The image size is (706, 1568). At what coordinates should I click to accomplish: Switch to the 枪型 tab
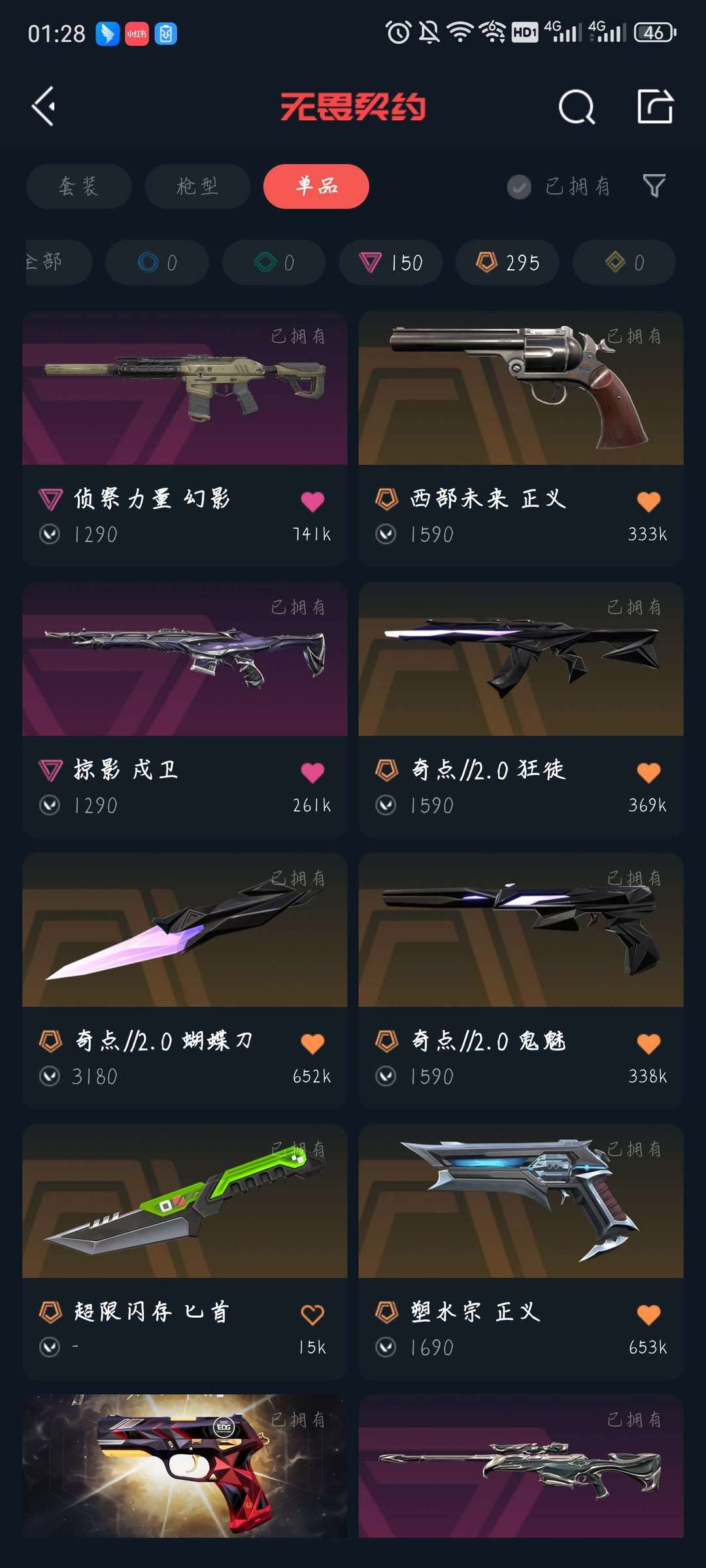(197, 186)
